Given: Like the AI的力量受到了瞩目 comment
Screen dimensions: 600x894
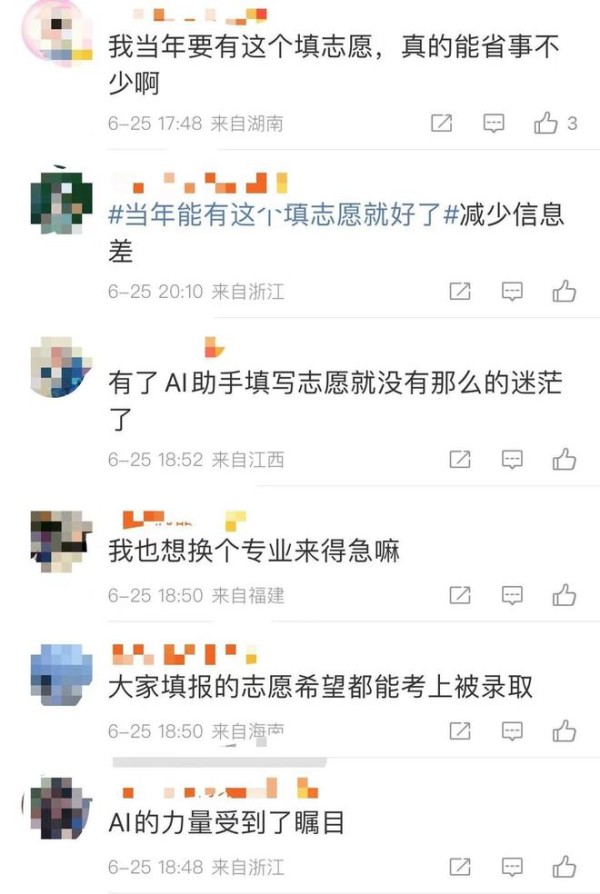Looking at the screenshot, I should 564,866.
